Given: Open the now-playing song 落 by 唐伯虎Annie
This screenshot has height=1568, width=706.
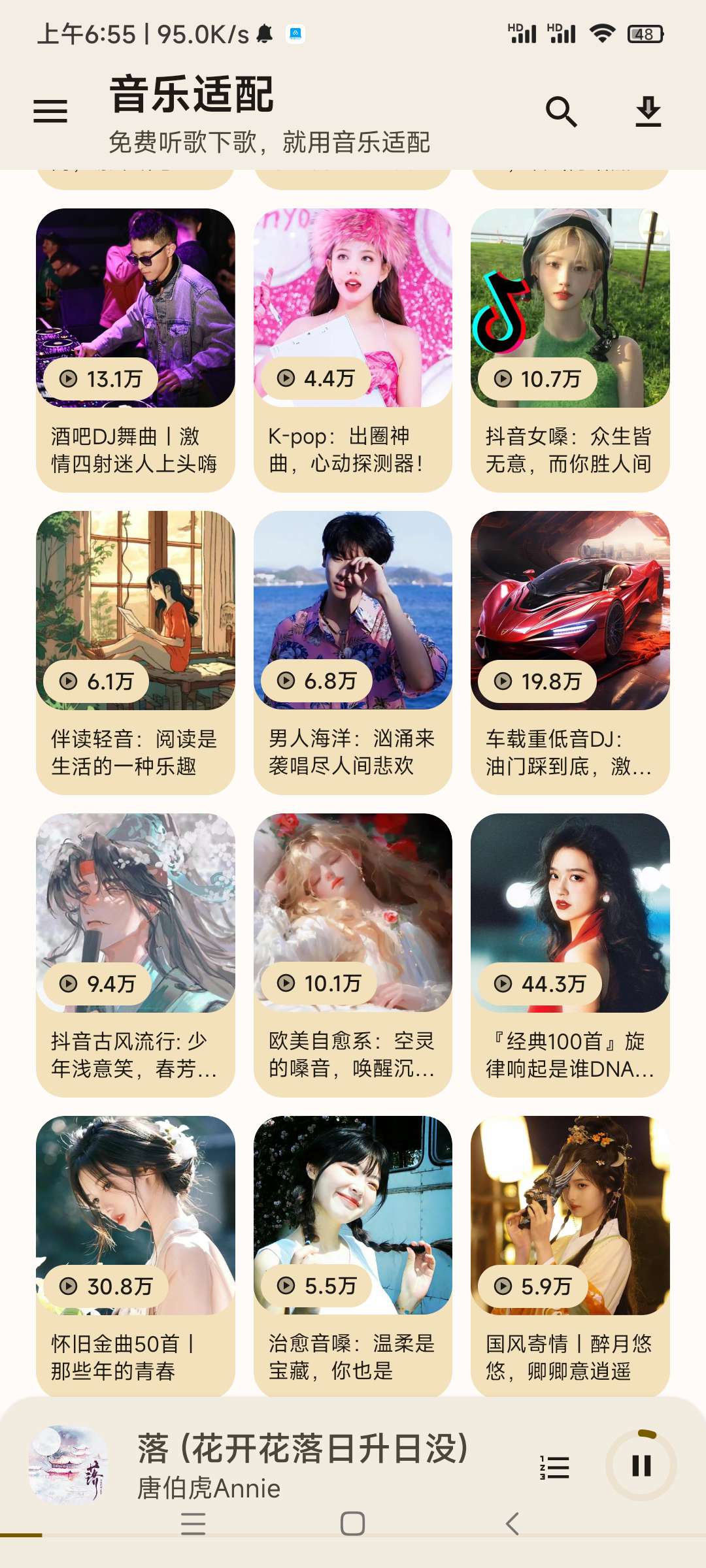Looking at the screenshot, I should click(x=301, y=1465).
